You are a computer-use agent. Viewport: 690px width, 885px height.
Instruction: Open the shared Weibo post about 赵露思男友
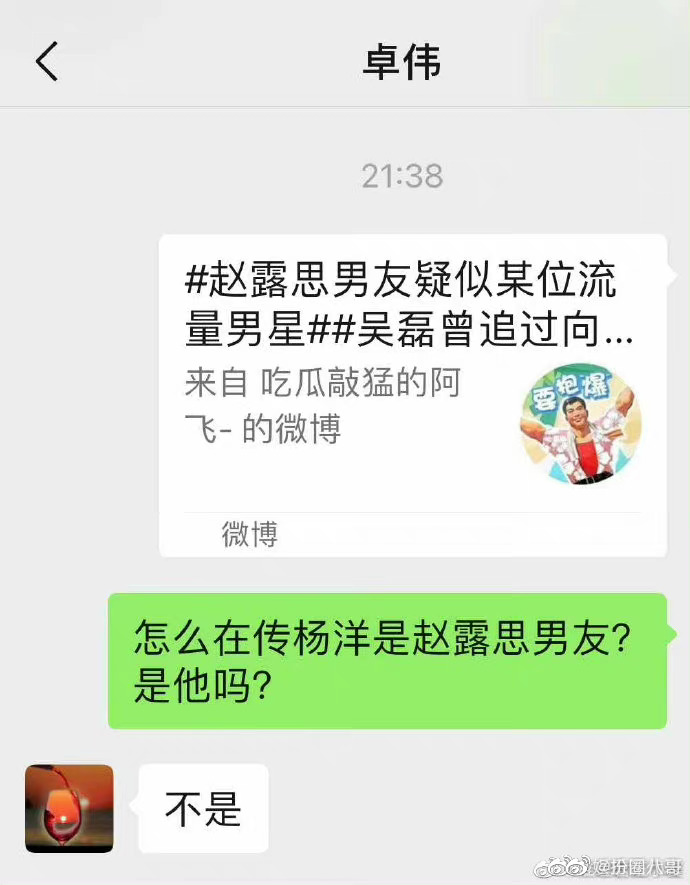click(412, 394)
